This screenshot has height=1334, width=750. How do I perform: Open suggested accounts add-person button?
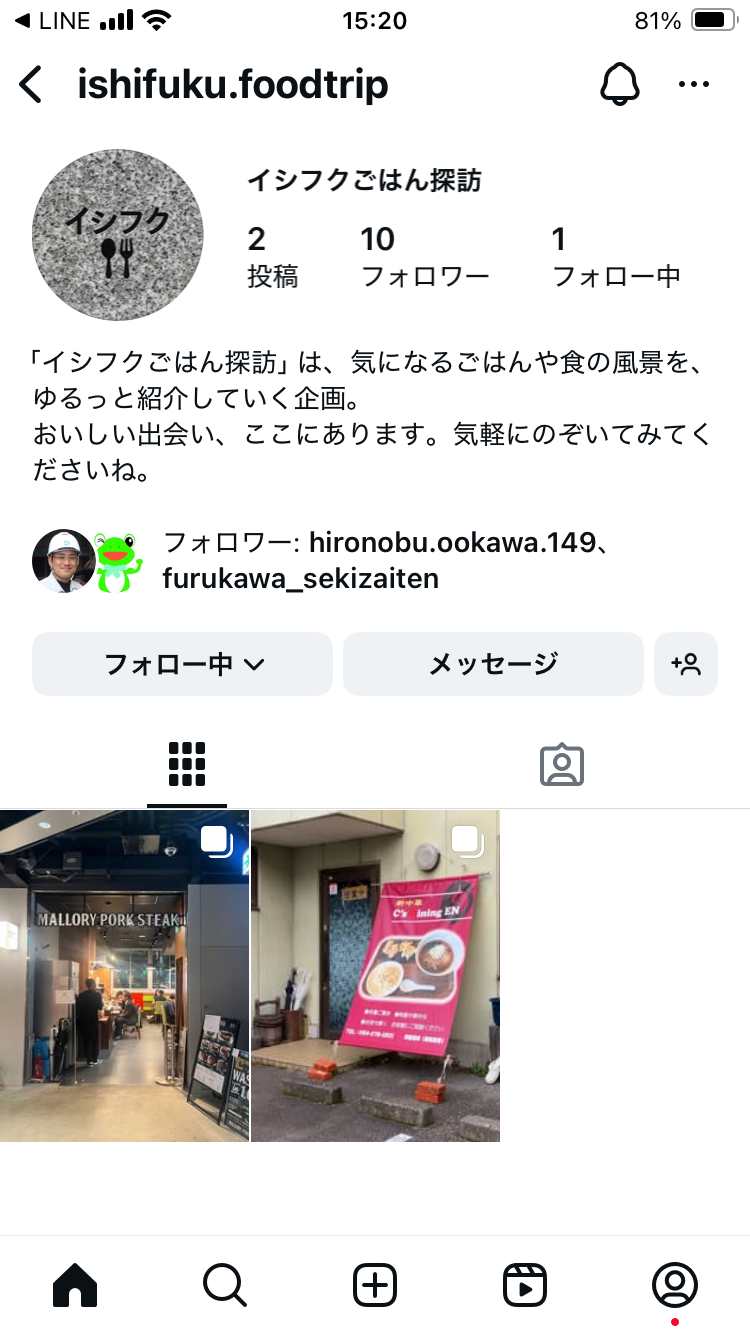(686, 664)
